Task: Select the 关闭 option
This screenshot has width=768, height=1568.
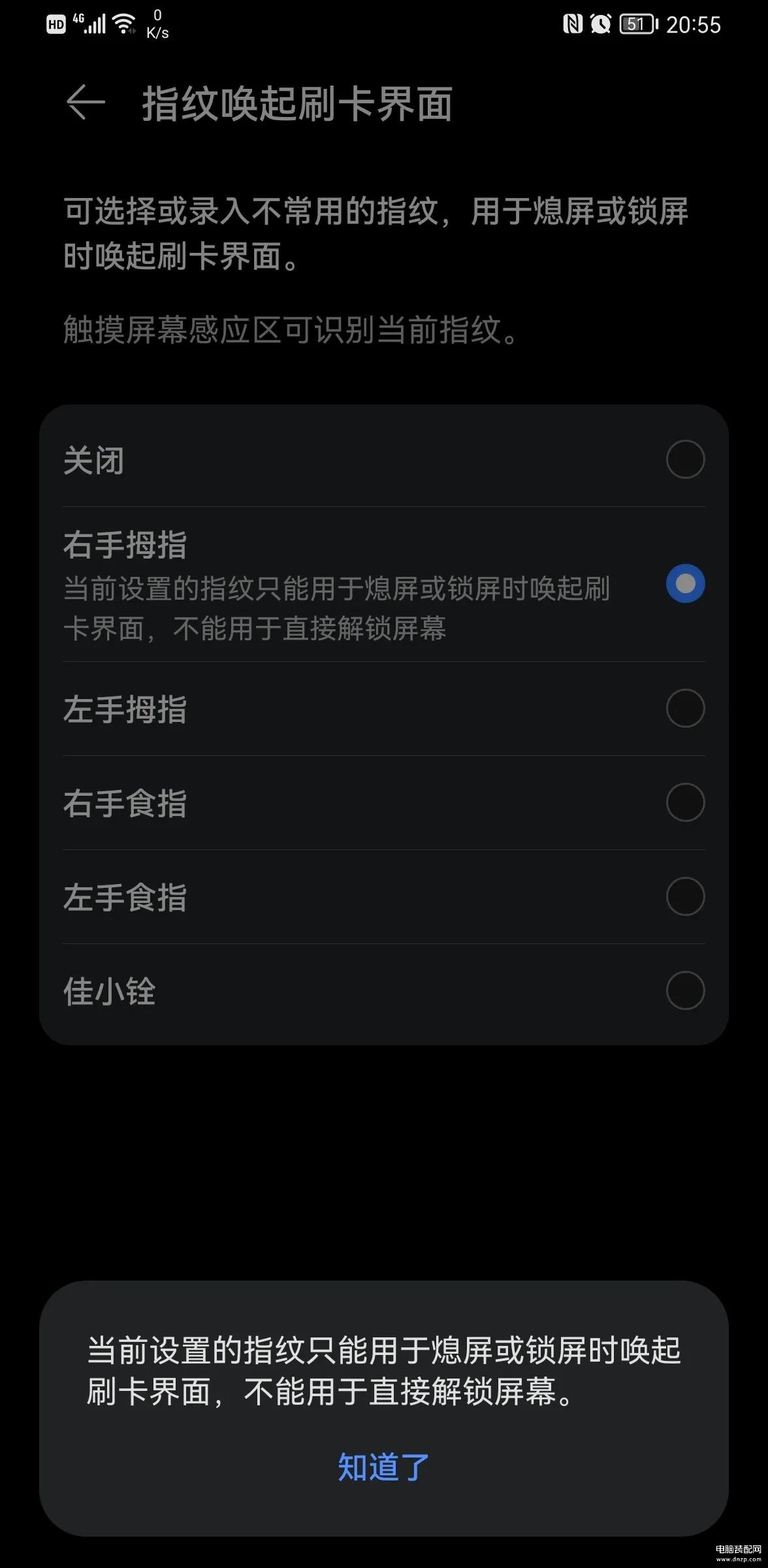Action: click(x=384, y=460)
